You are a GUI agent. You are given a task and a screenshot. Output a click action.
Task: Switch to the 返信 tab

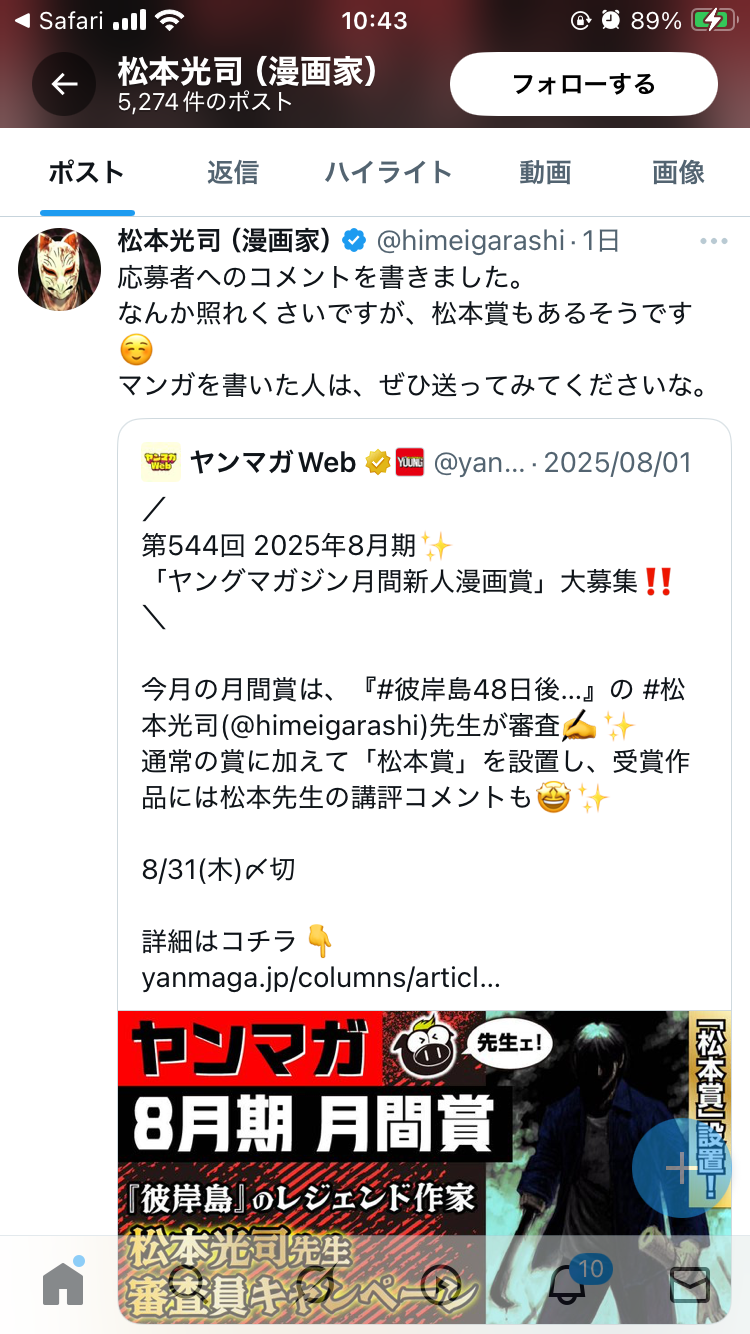pos(233,172)
